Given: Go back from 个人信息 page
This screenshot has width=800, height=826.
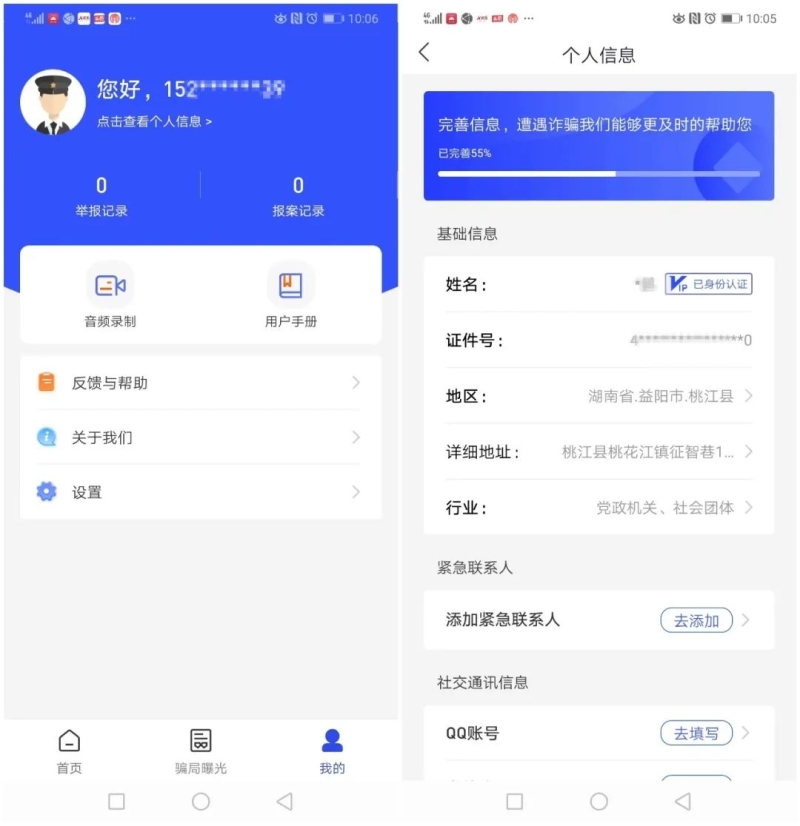Looking at the screenshot, I should [424, 53].
